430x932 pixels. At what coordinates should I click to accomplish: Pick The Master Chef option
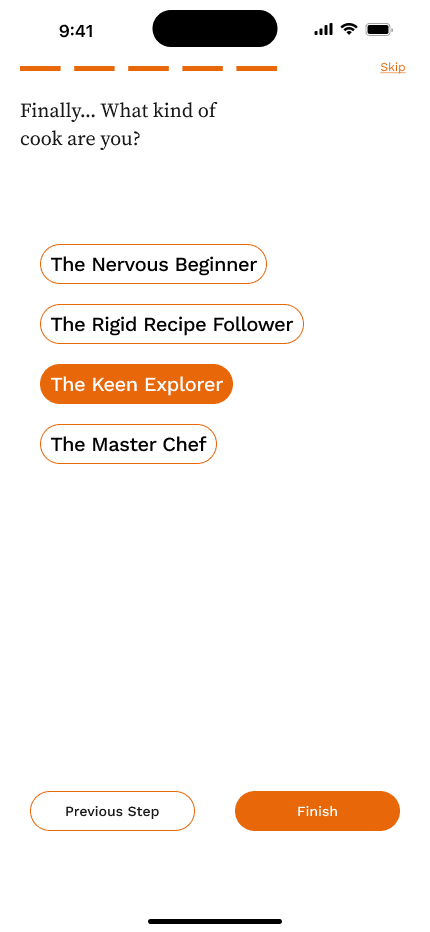[128, 444]
